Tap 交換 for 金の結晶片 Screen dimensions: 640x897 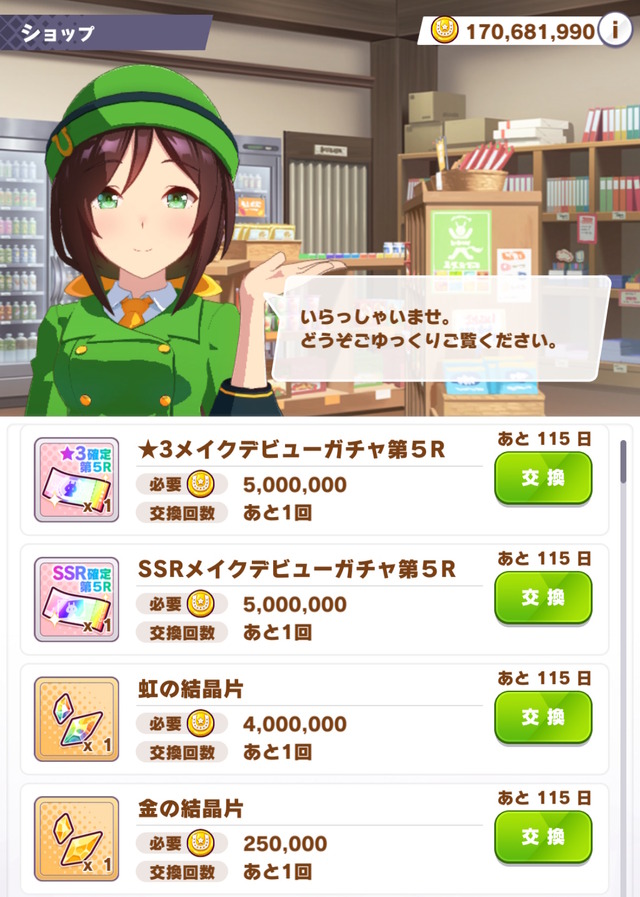pyautogui.click(x=543, y=836)
